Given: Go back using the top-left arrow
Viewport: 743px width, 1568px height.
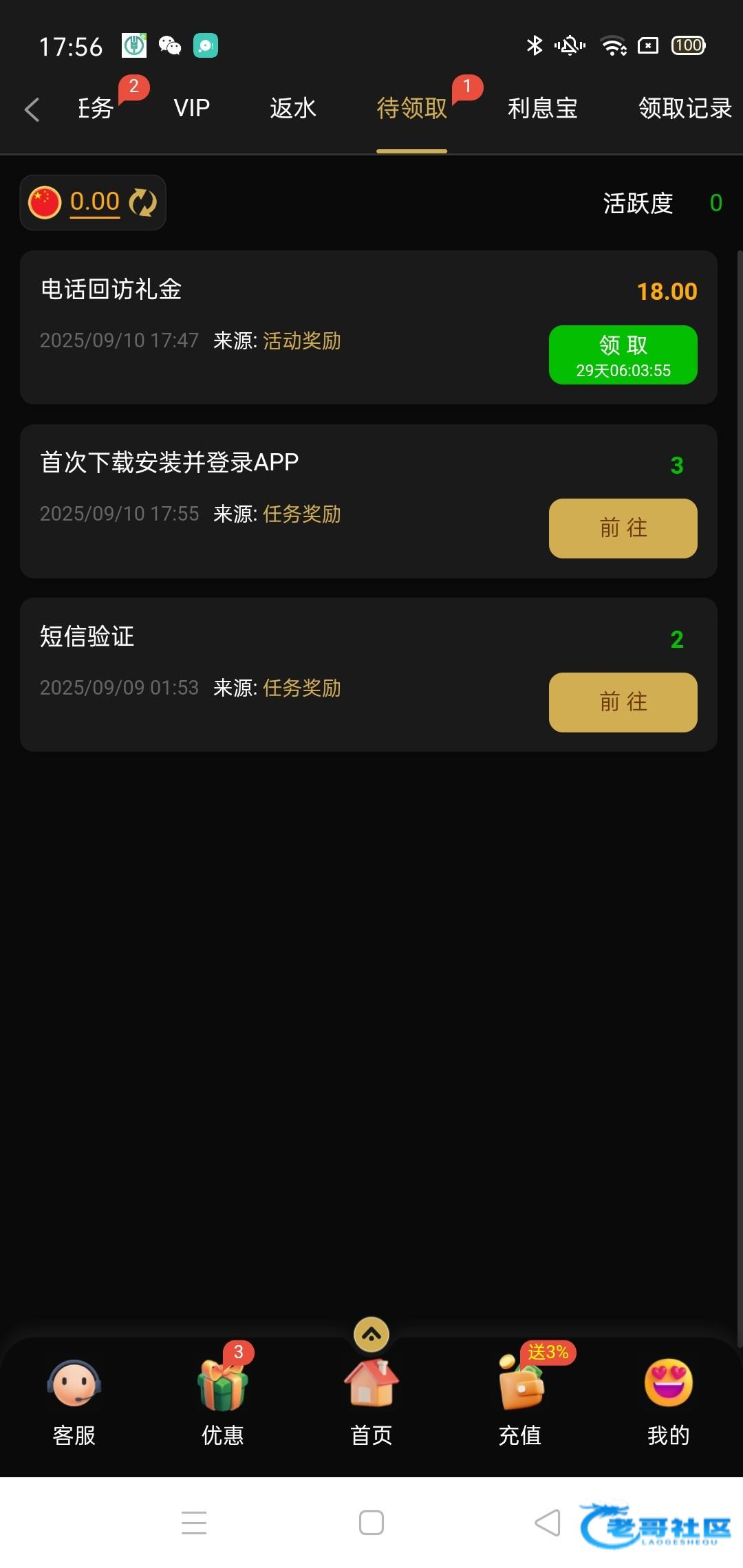Looking at the screenshot, I should (x=32, y=109).
